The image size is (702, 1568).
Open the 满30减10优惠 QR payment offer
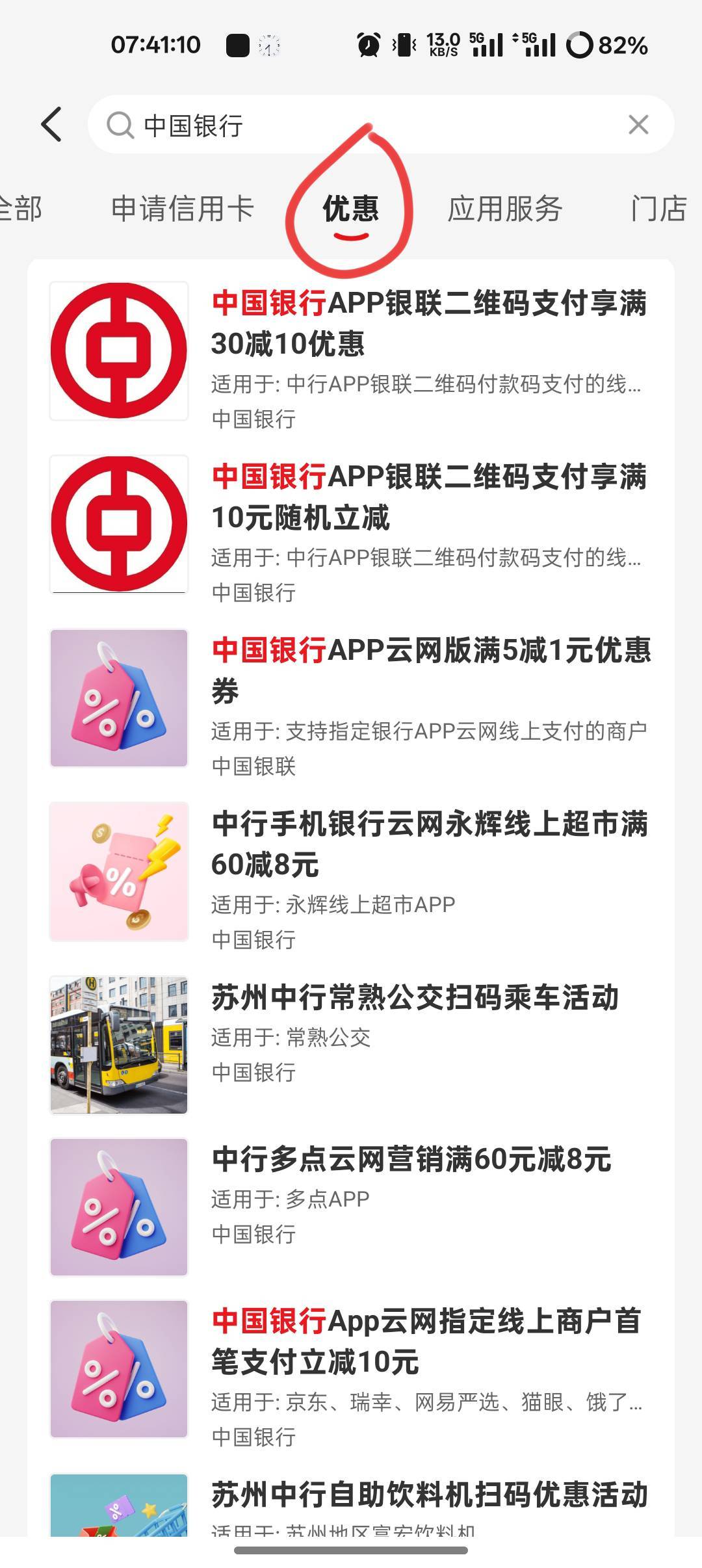coord(429,323)
